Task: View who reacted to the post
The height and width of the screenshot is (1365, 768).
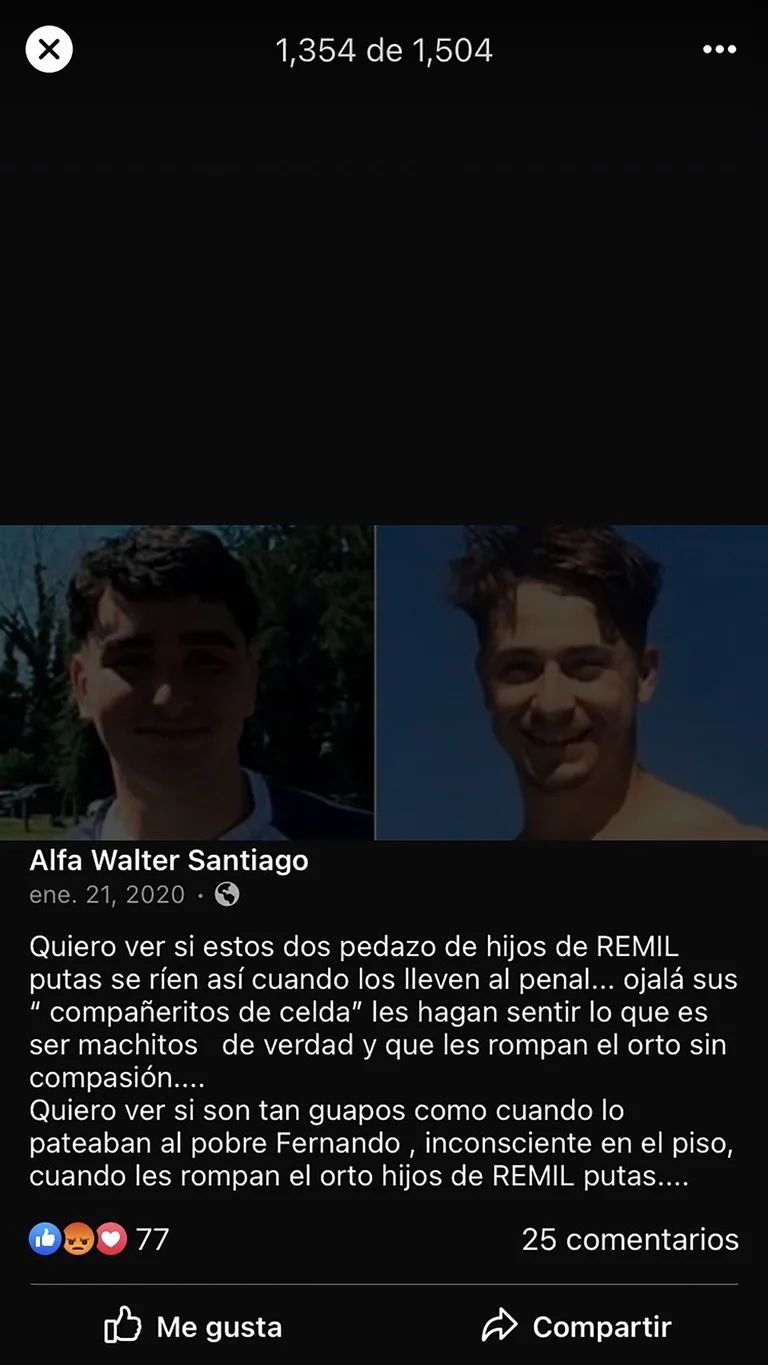Action: (98, 1240)
